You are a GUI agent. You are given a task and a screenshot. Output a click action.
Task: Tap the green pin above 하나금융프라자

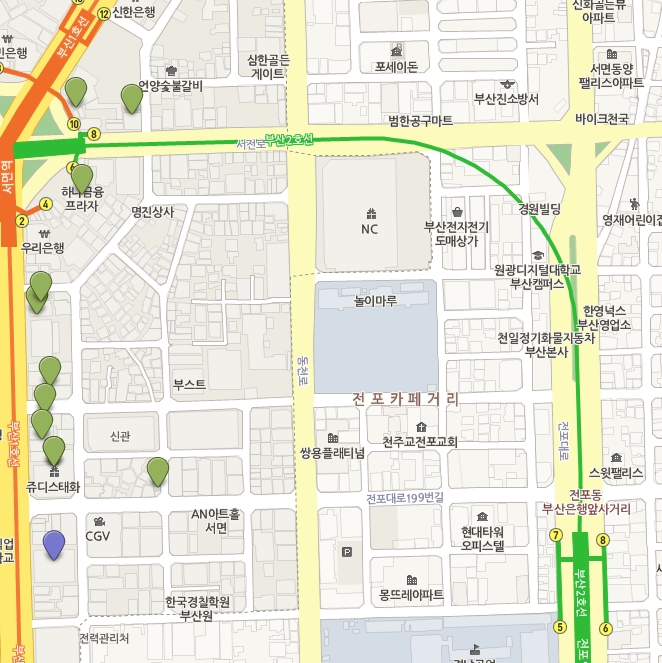tap(82, 177)
